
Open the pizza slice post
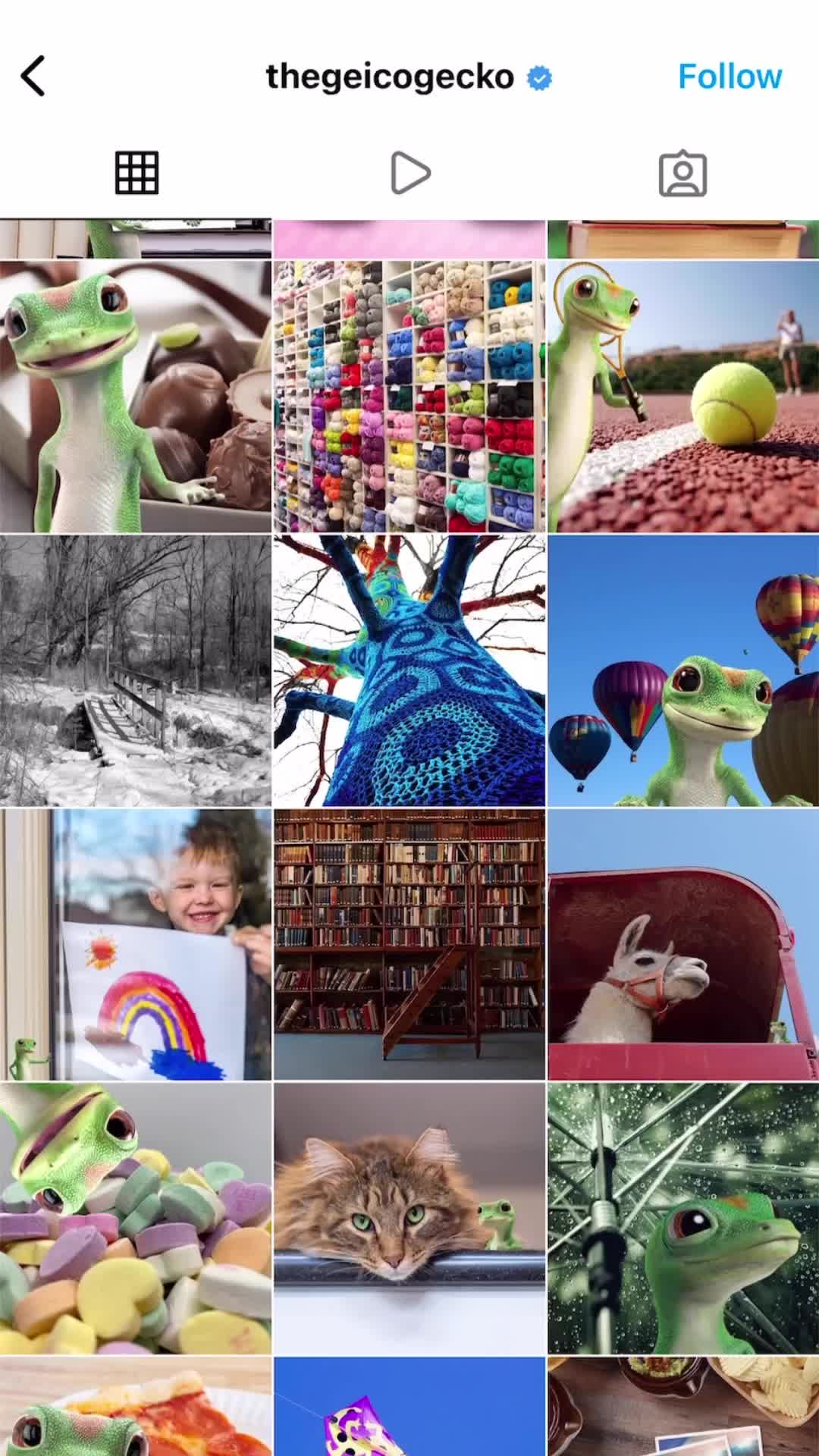[136, 1407]
